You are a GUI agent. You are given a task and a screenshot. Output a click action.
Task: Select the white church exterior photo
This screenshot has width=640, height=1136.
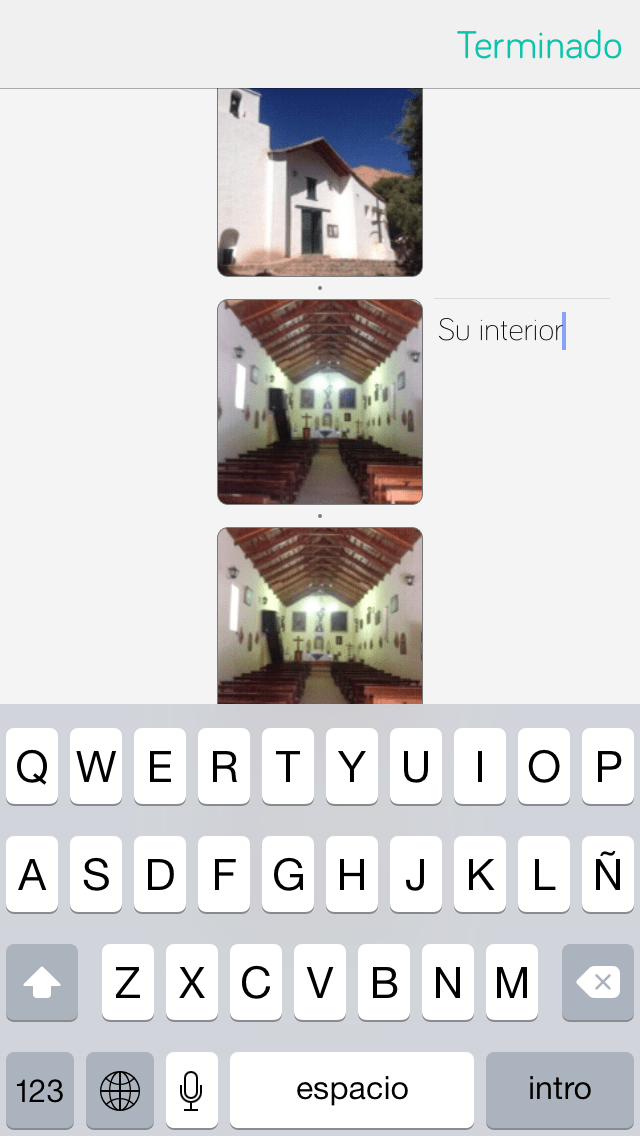(320, 182)
